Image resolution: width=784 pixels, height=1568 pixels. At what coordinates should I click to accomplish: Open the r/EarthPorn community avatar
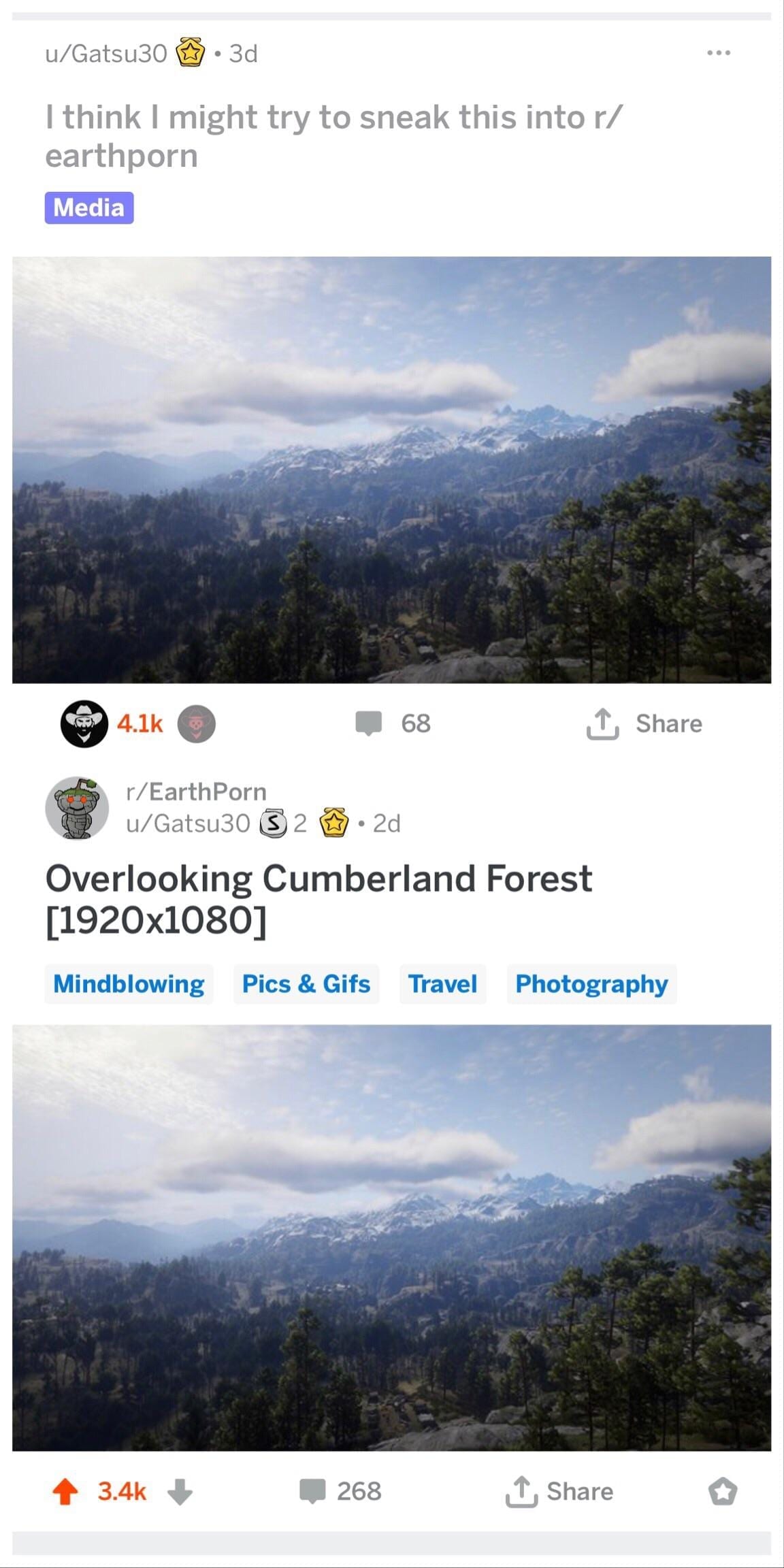pyautogui.click(x=77, y=808)
